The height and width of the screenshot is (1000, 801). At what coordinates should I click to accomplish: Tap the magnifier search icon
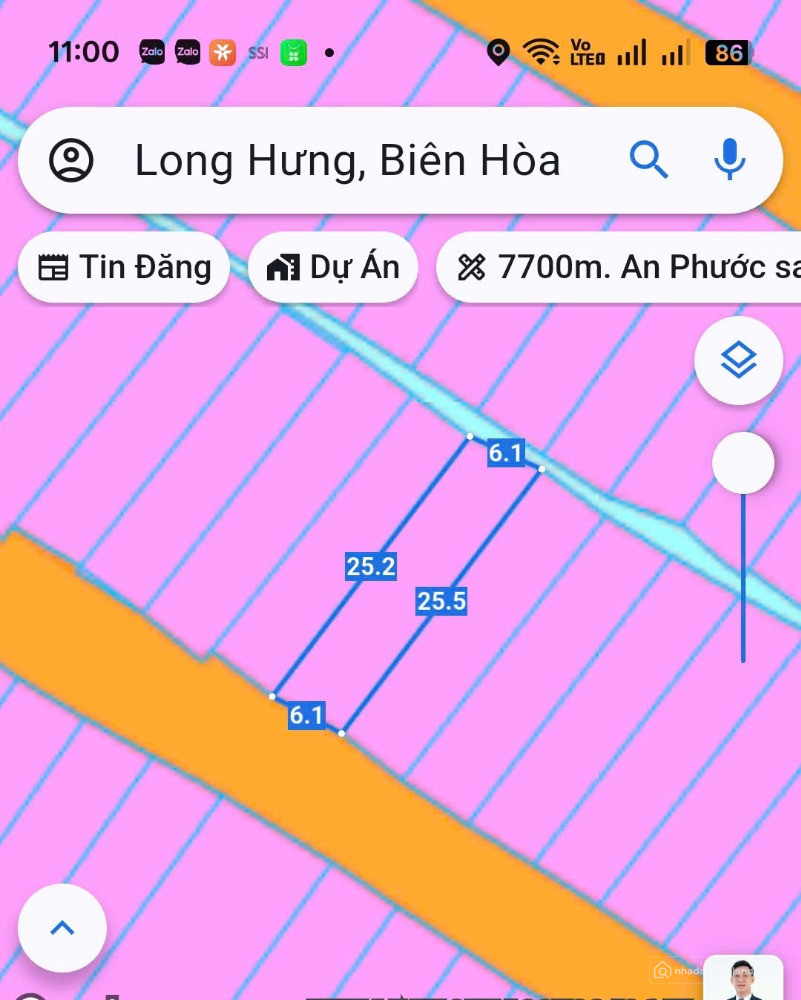(648, 159)
